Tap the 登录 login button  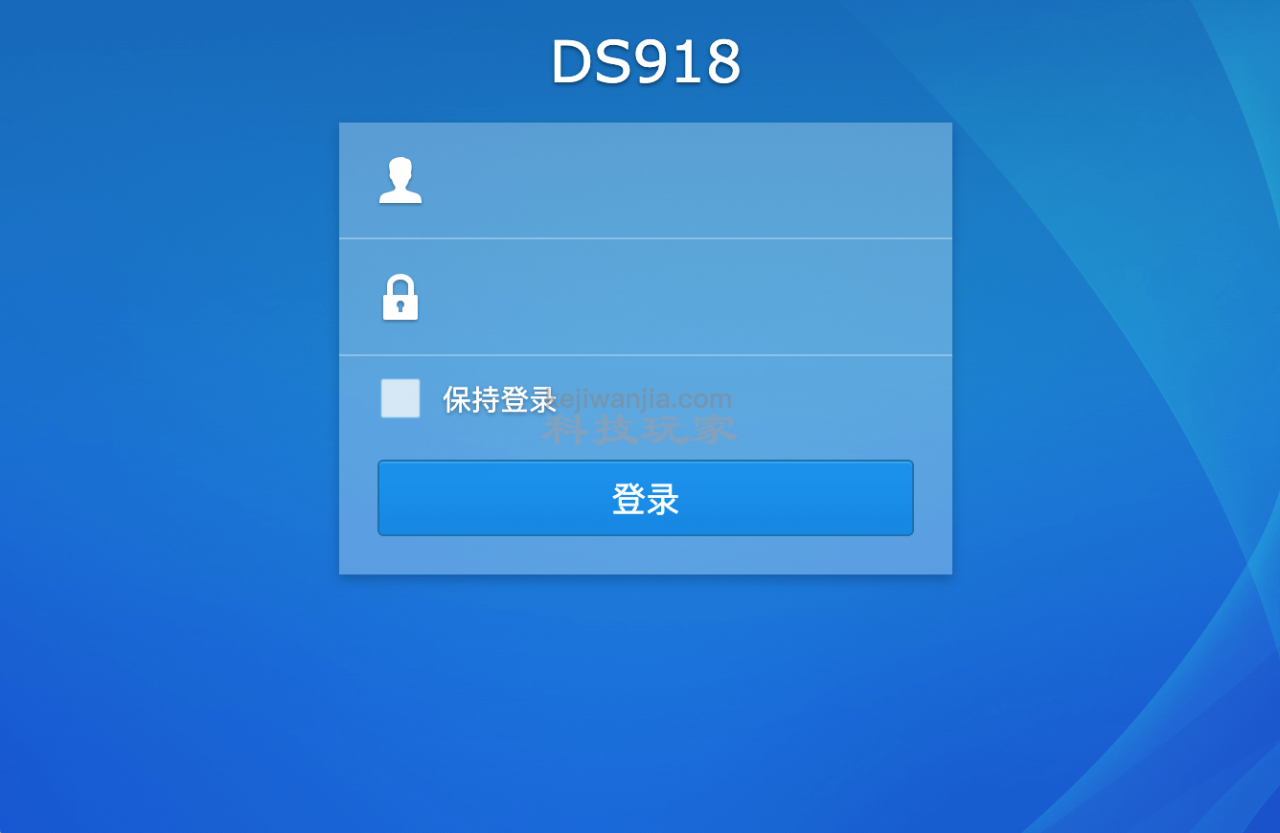click(645, 498)
